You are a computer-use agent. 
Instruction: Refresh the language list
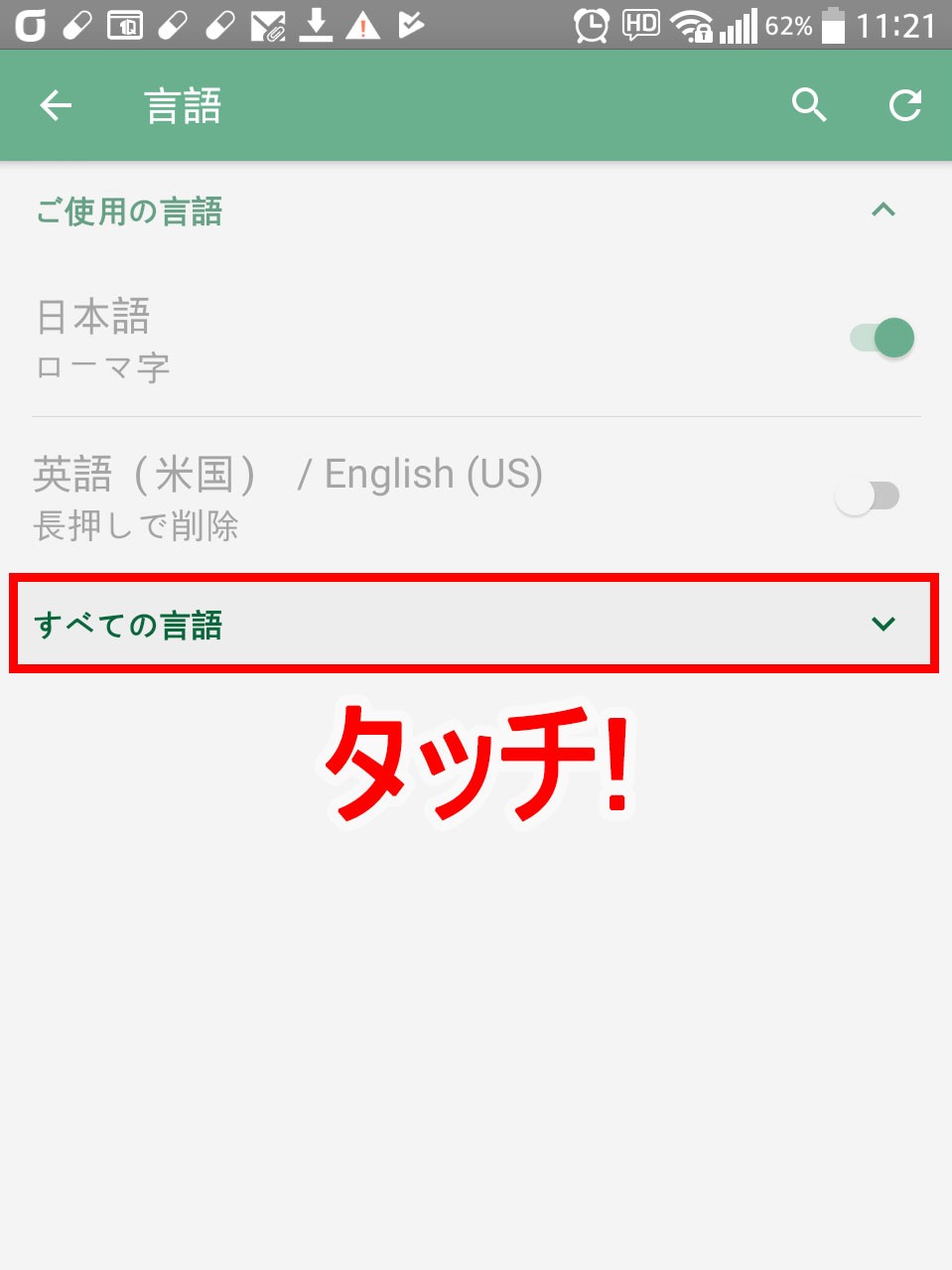click(904, 105)
